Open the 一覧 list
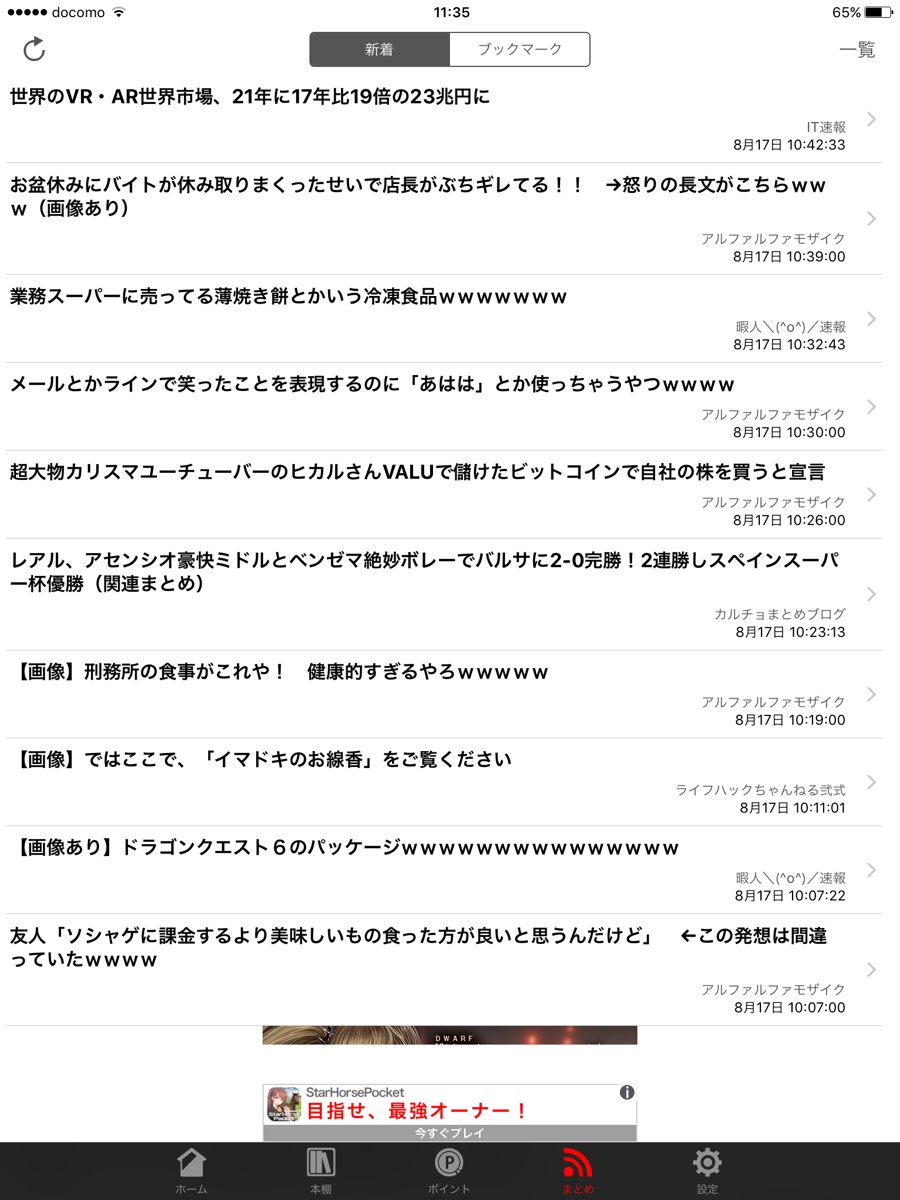Image resolution: width=900 pixels, height=1200 pixels. point(857,50)
